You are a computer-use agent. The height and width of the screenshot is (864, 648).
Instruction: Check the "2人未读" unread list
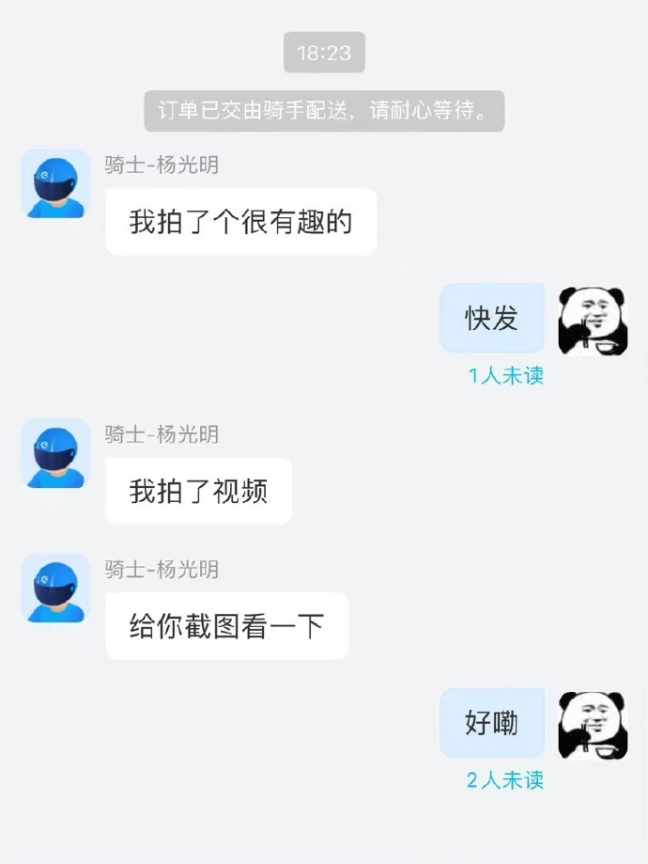(506, 780)
